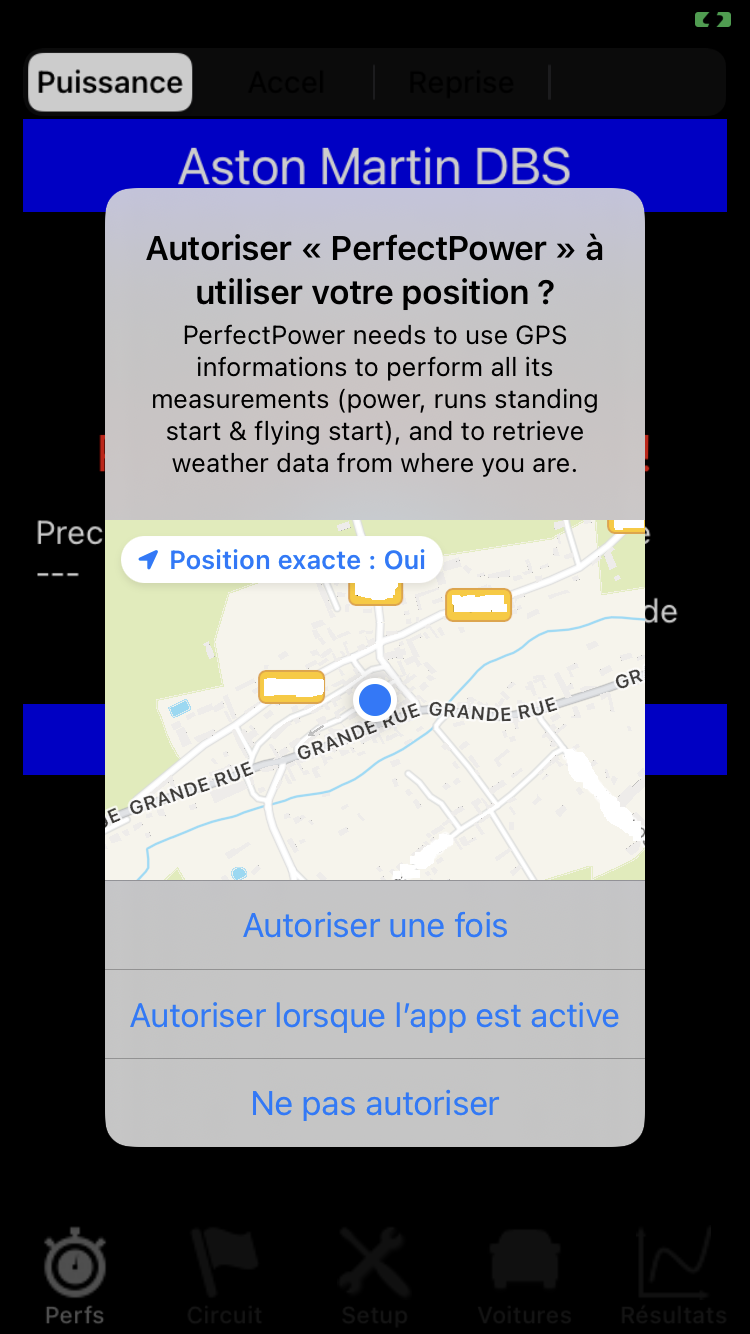Toggle the Position exacte option
Viewport: 750px width, 1334px height.
pos(283,560)
